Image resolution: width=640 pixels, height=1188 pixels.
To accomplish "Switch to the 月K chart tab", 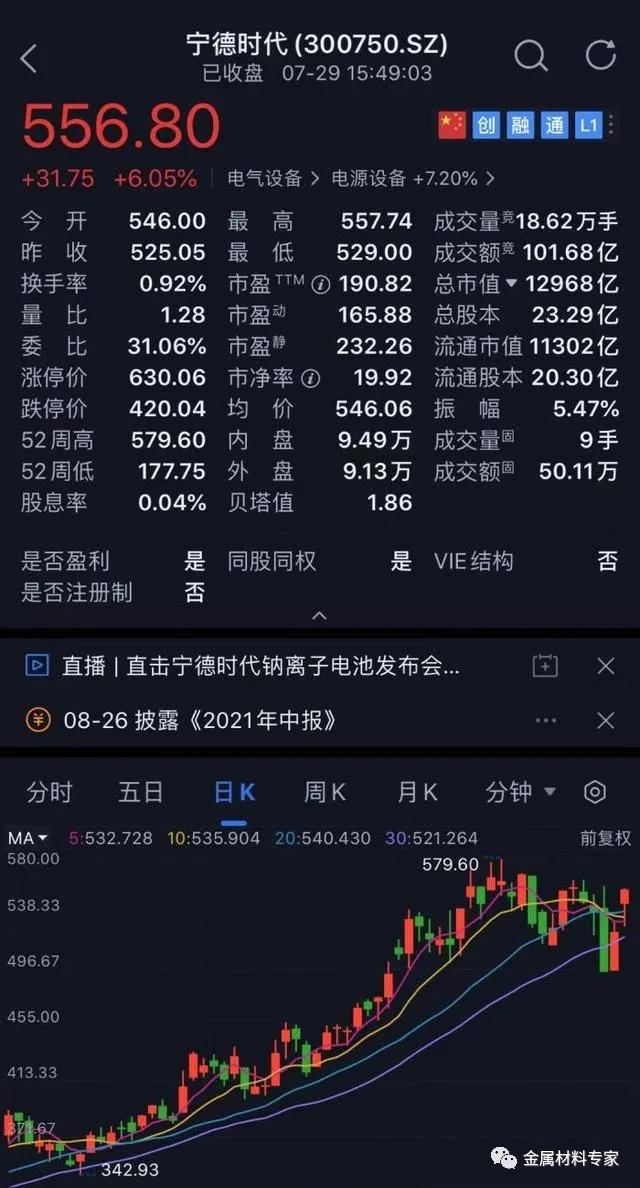I will [417, 793].
